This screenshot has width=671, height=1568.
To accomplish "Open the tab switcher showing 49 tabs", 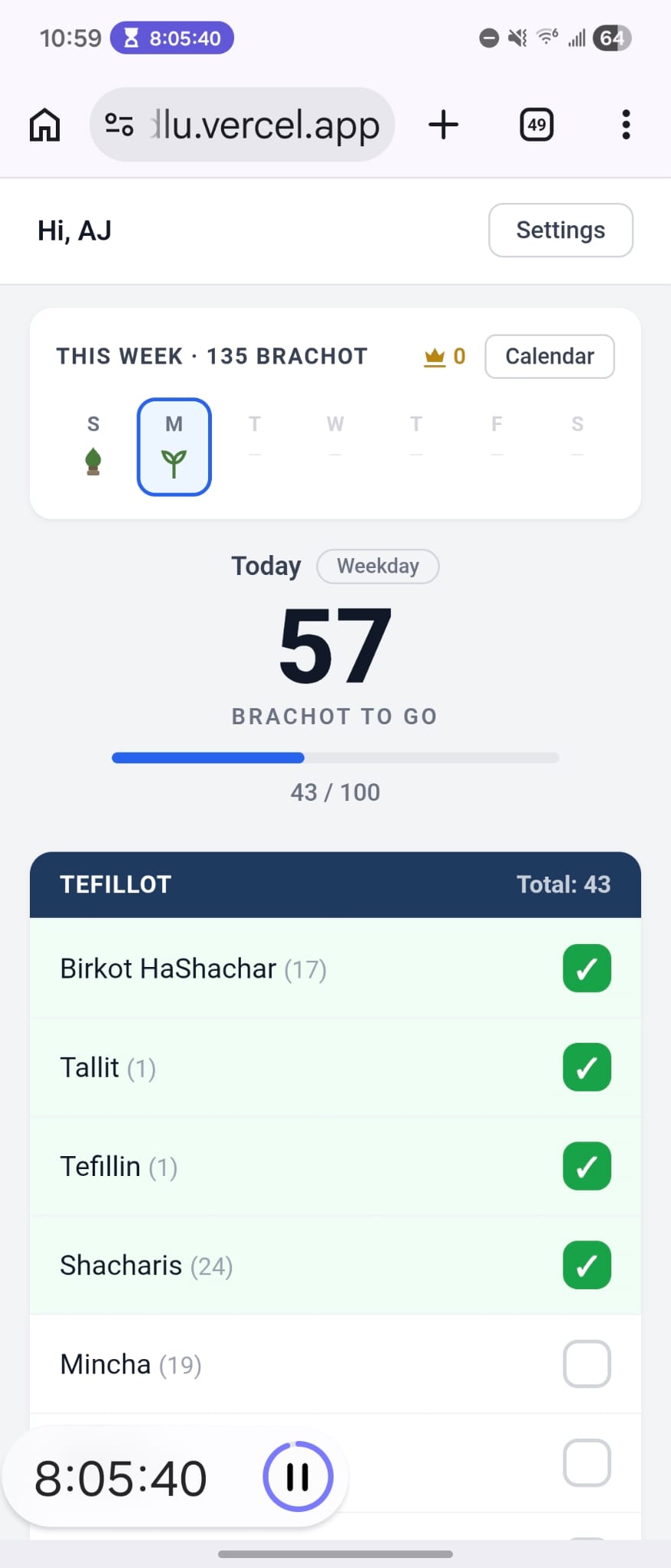I will click(x=536, y=124).
